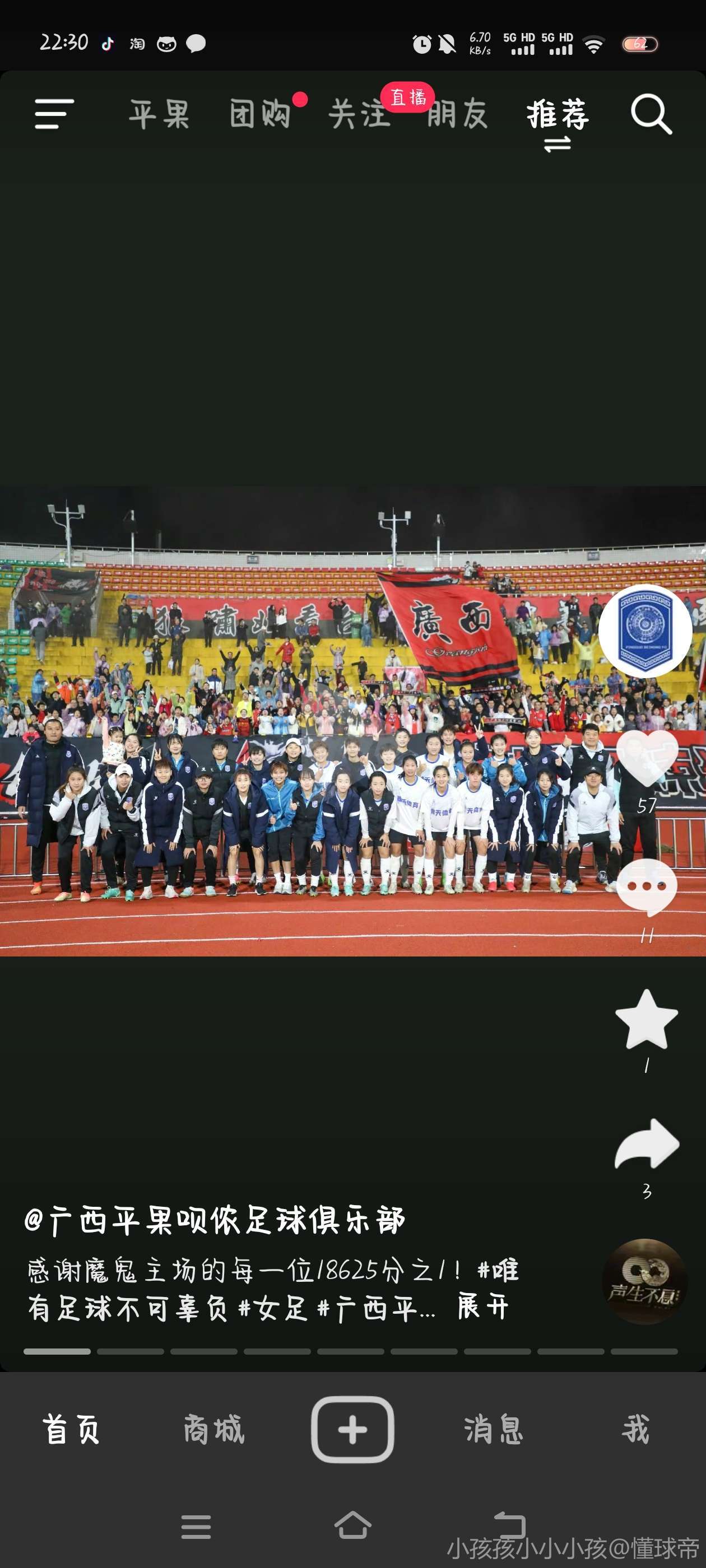706x1568 pixels.
Task: Switch to the 关注 tab
Action: (x=359, y=114)
